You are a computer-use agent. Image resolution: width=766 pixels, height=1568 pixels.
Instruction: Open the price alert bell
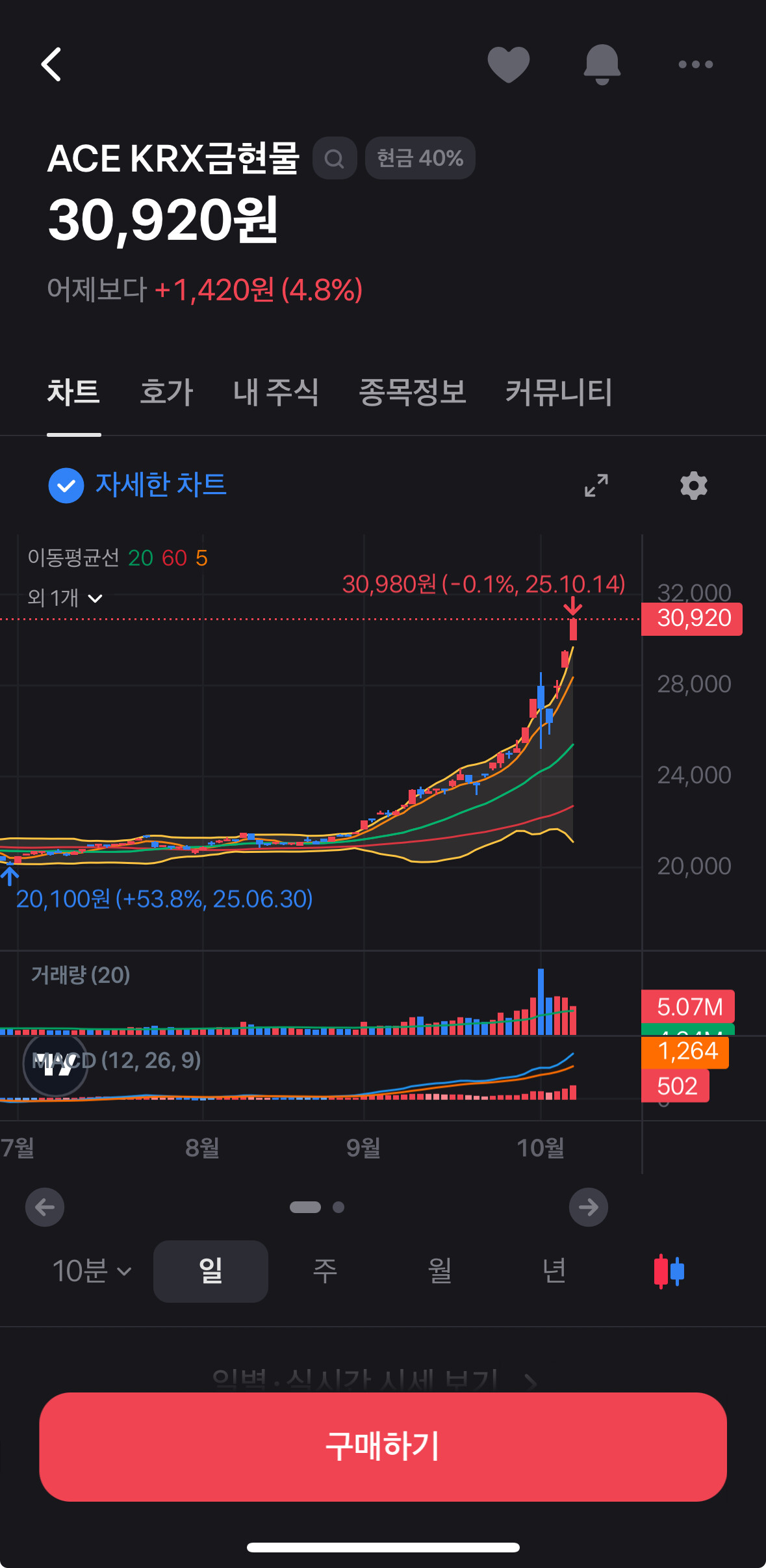point(602,64)
